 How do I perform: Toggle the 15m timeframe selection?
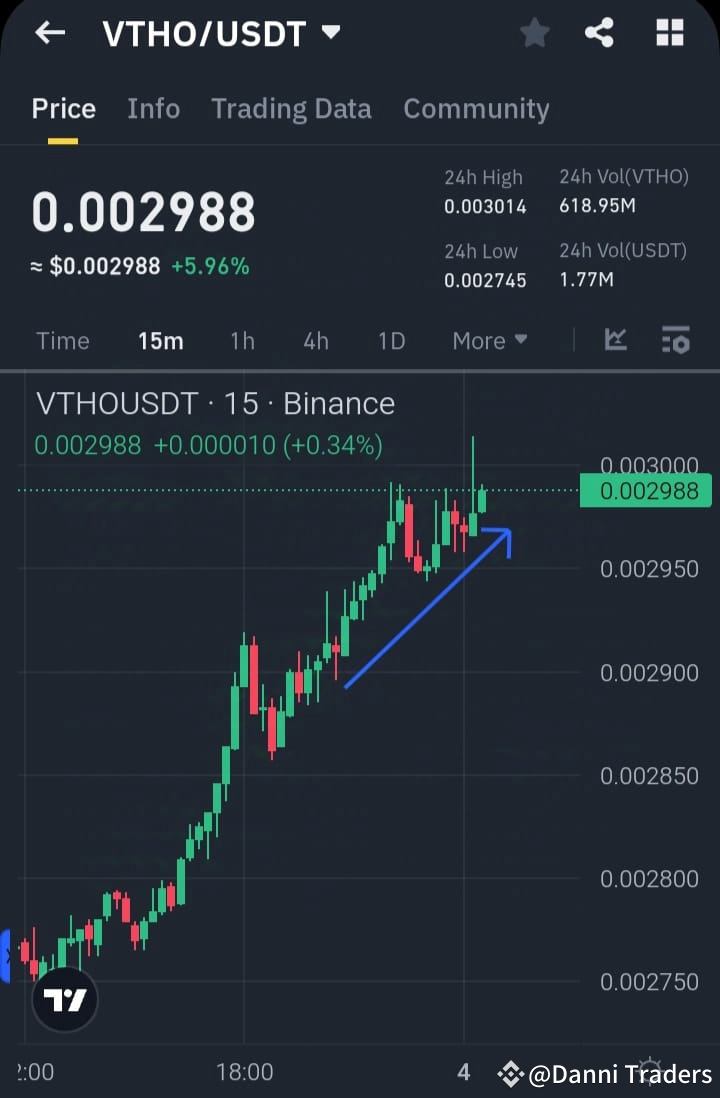(161, 340)
